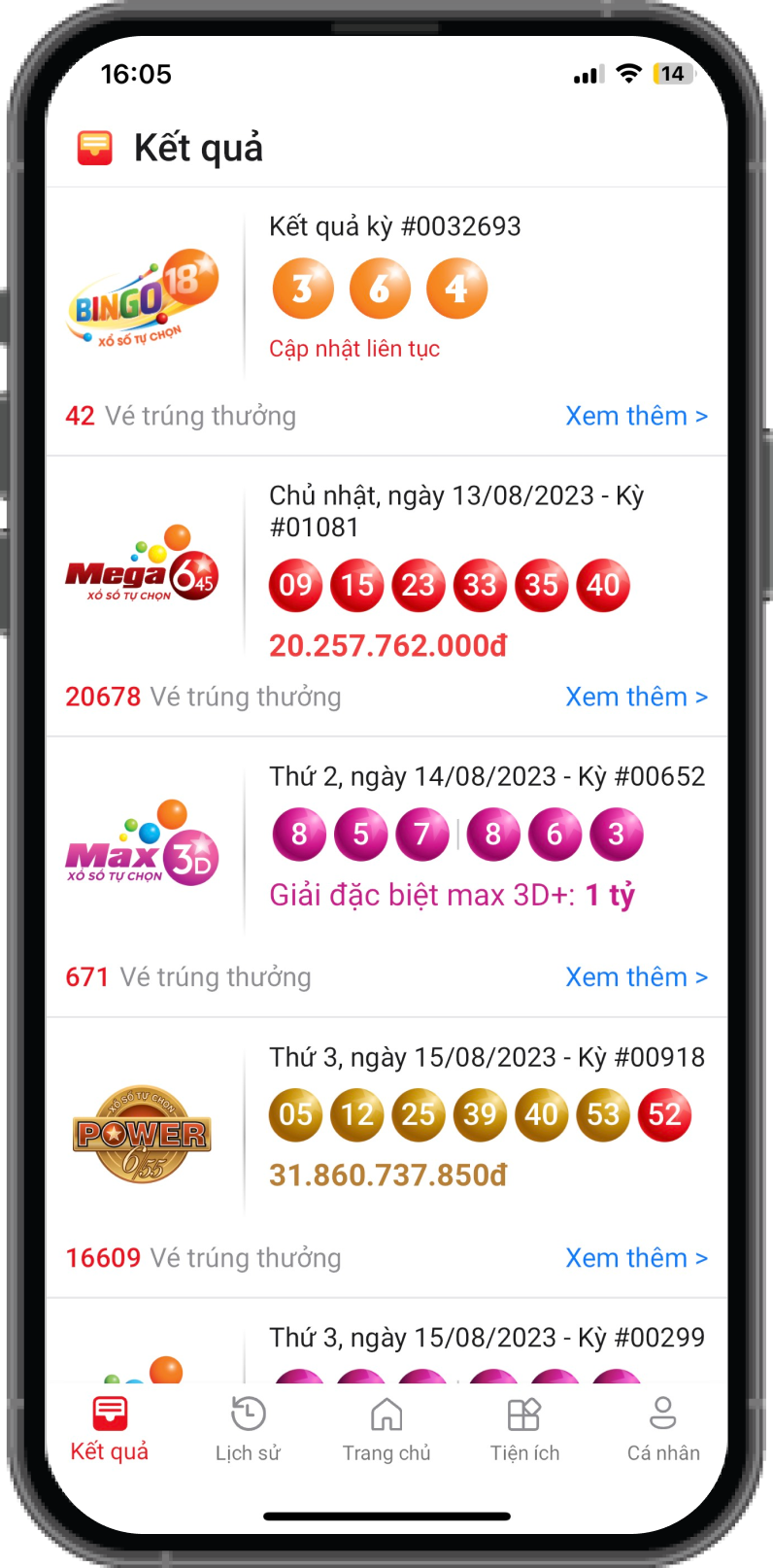See more Power 6/55 results
This screenshot has width=773, height=1568.
pos(636,1257)
